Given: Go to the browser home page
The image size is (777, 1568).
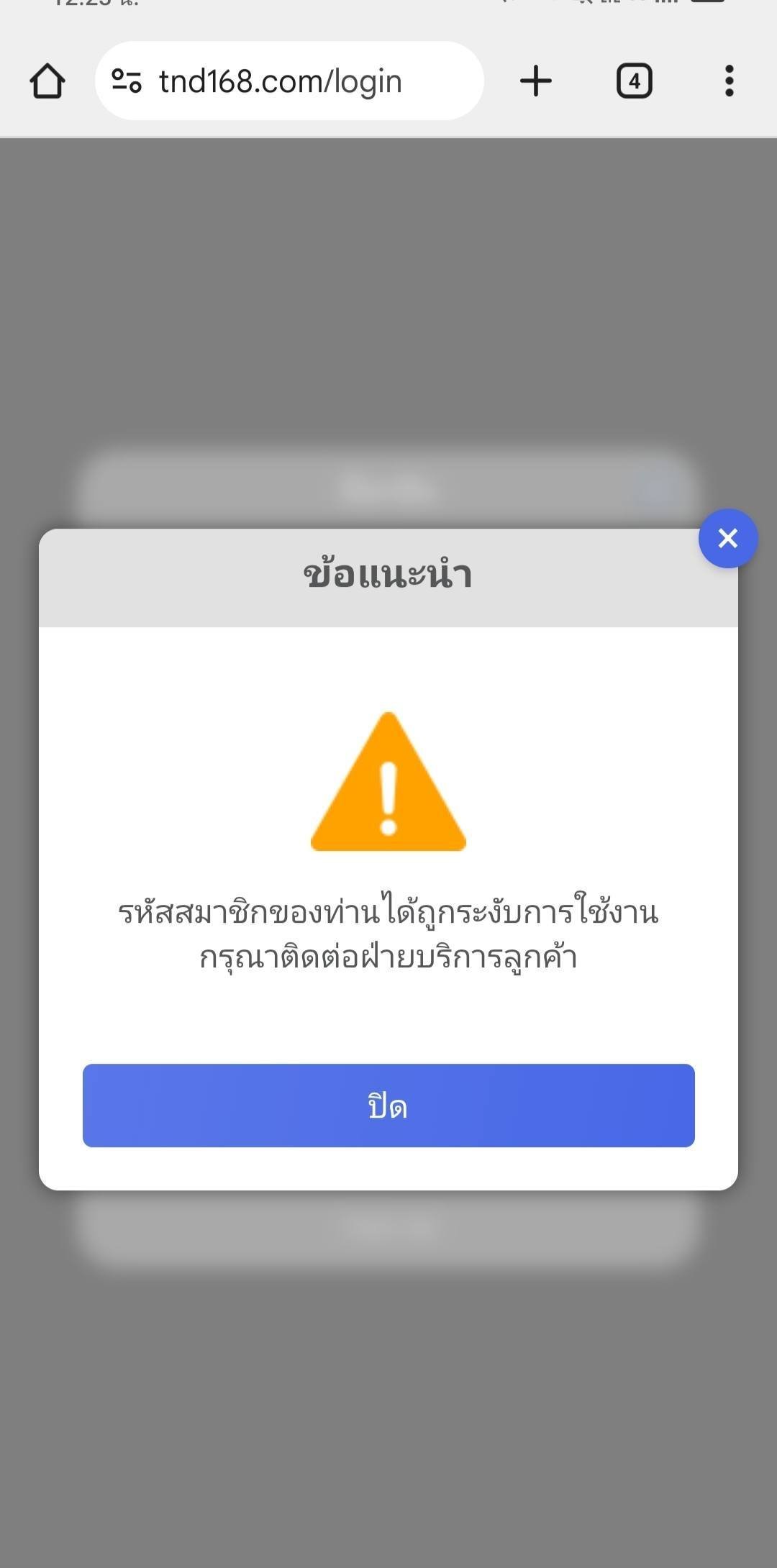Looking at the screenshot, I should point(47,81).
